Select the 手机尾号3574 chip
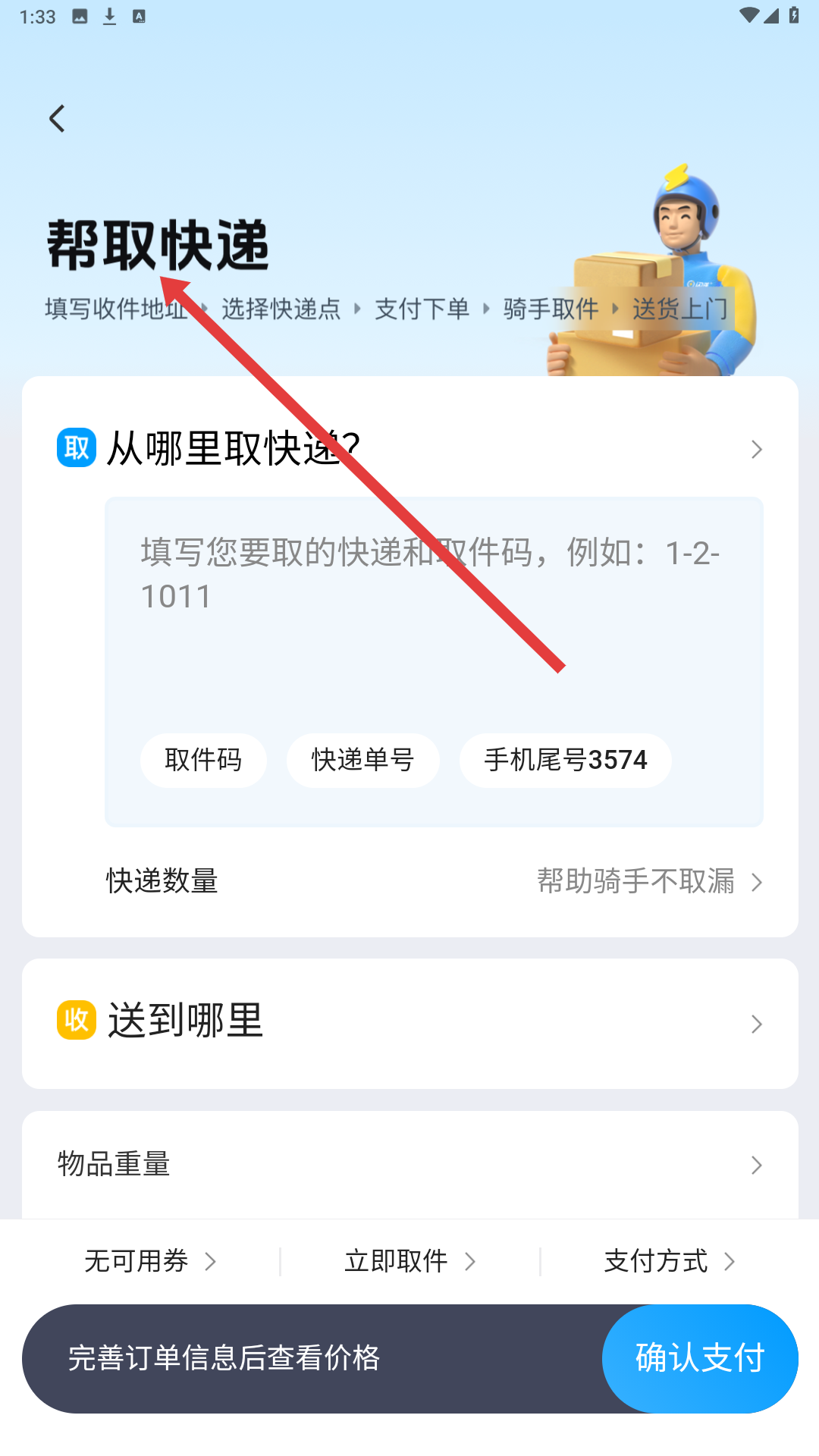This screenshot has width=819, height=1456. pos(565,760)
